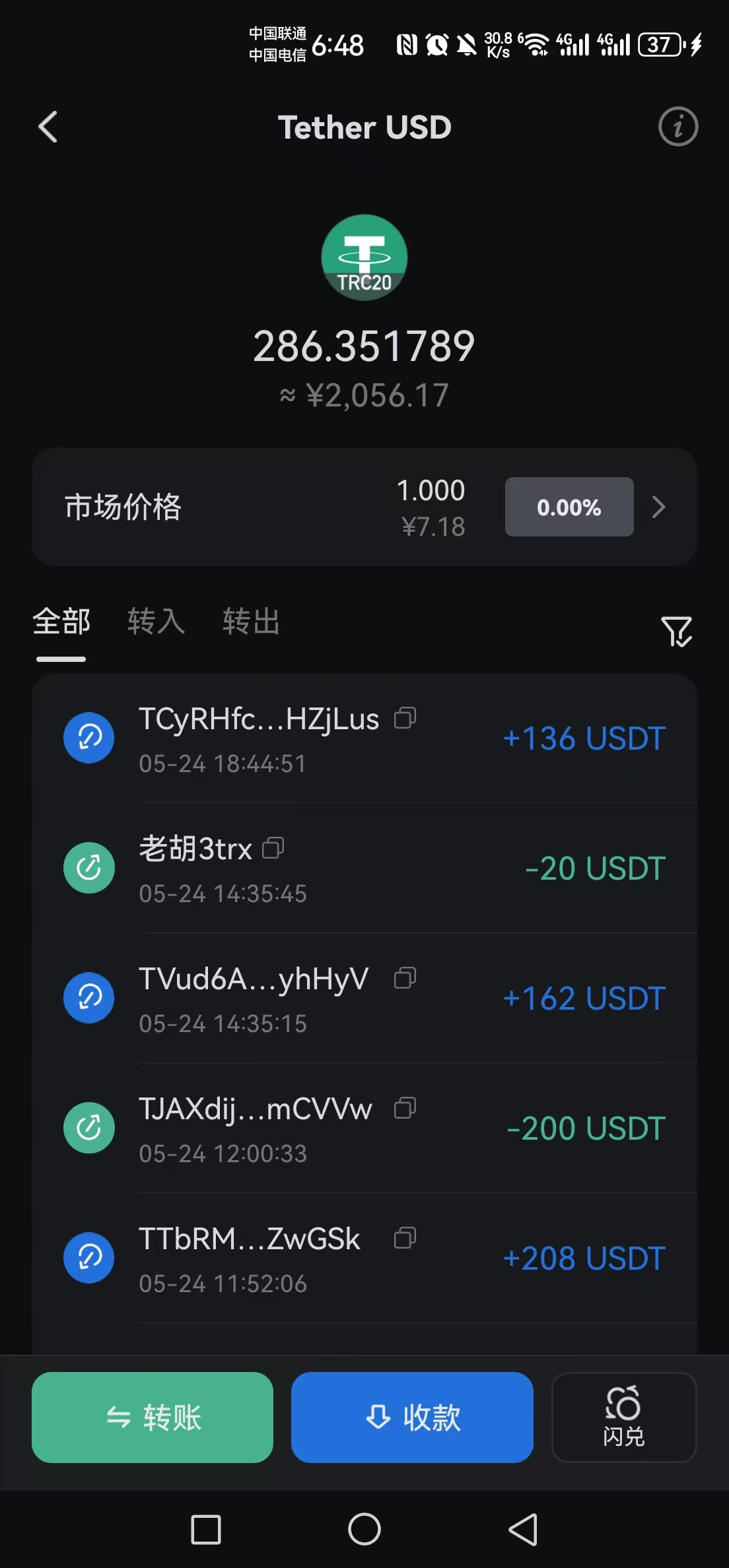
Task: Switch to the 转出 tab
Action: click(251, 622)
